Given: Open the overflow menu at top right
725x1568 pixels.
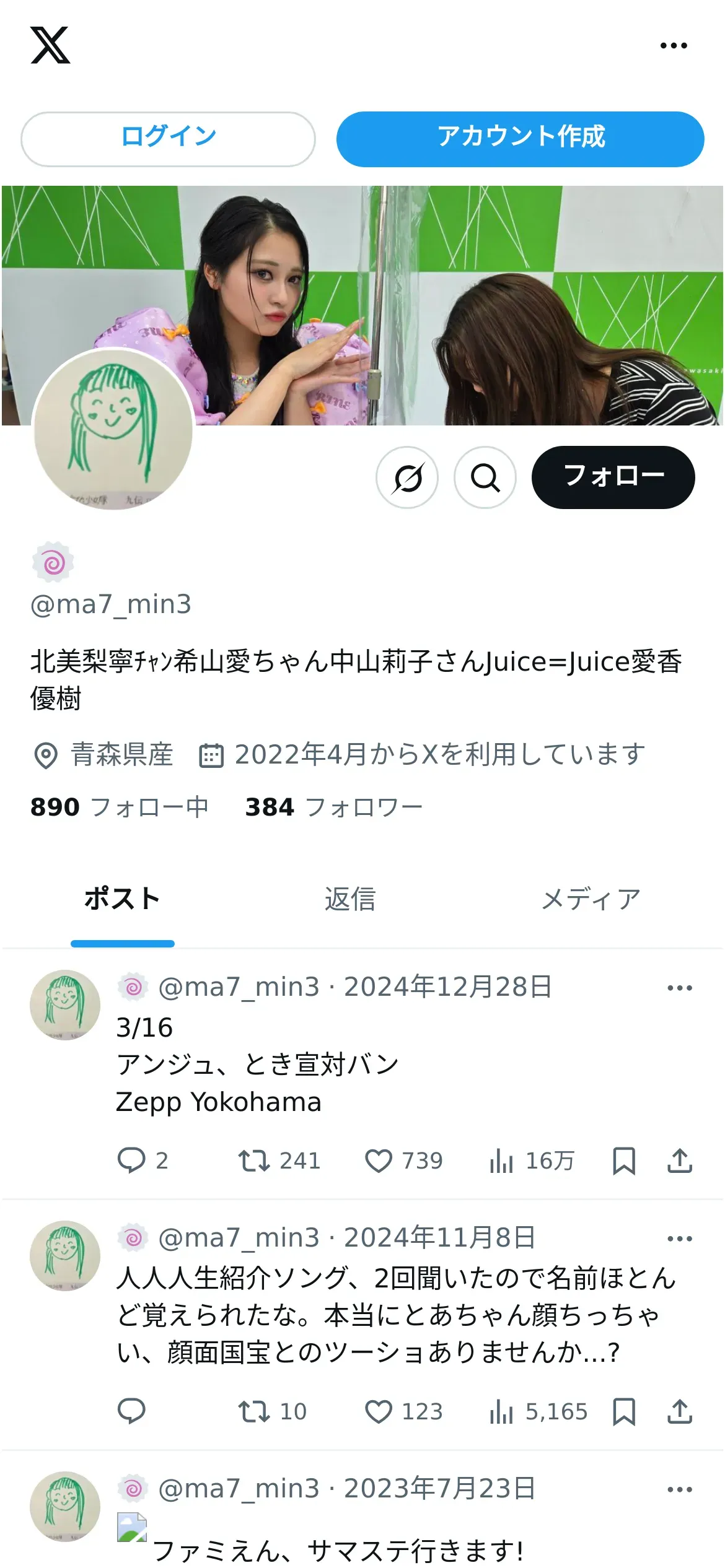Looking at the screenshot, I should (674, 46).
